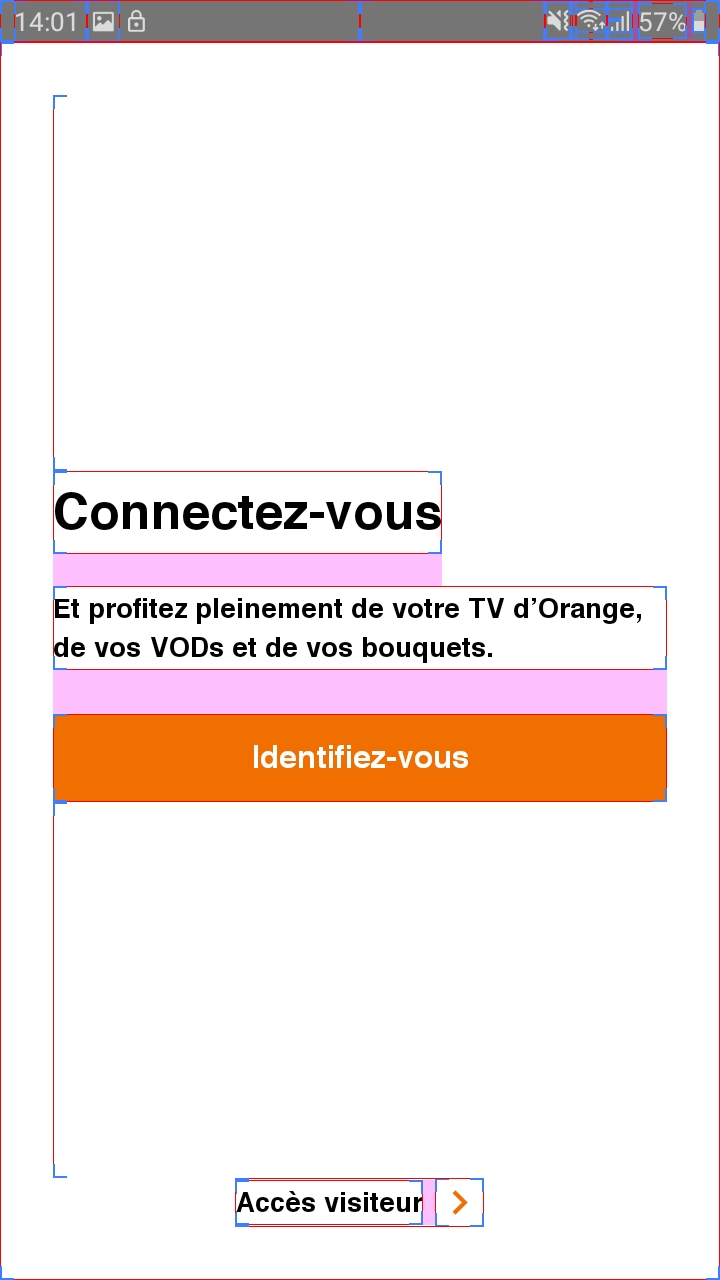Tap the lock icon in the status bar
Screen dimensions: 720x1280
[x=136, y=20]
